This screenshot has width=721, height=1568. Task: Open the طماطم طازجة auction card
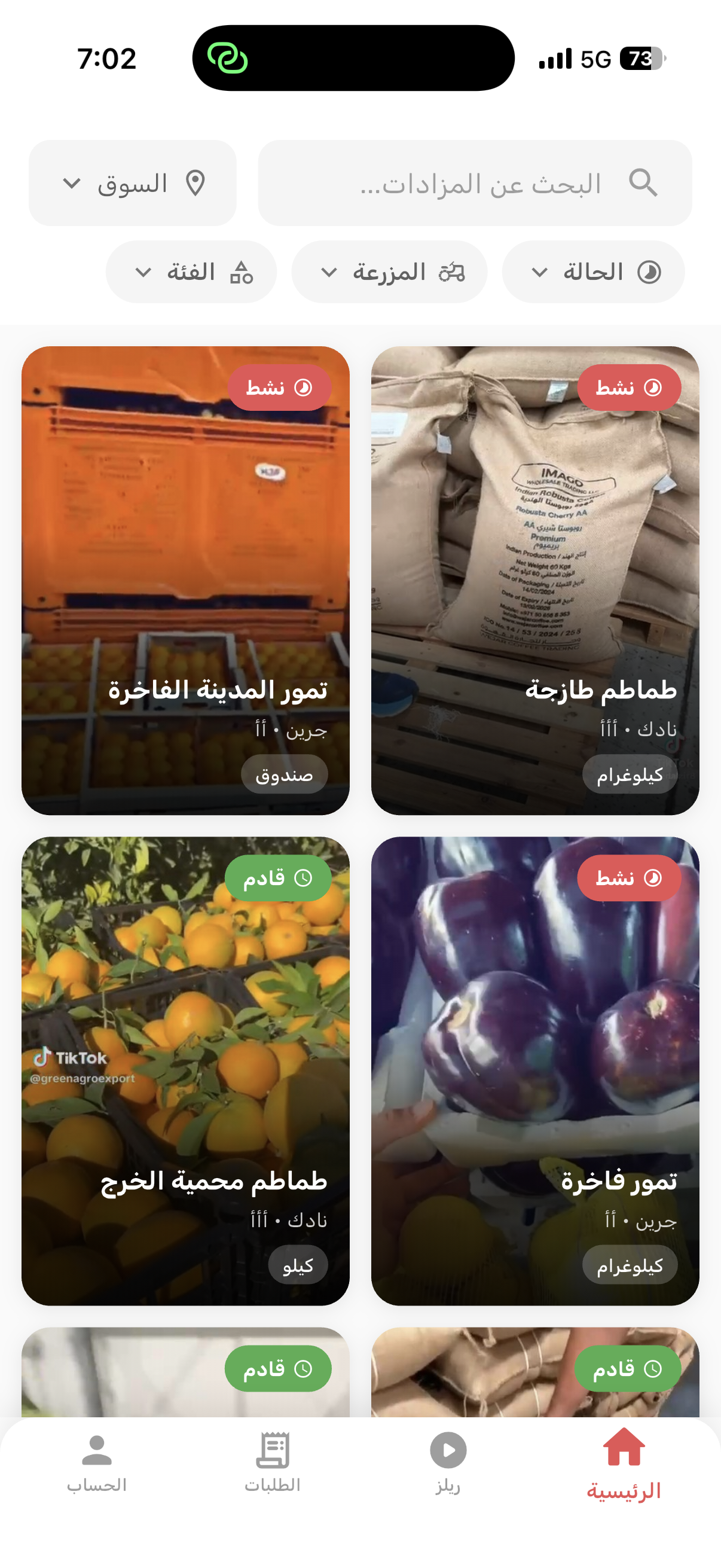[x=535, y=580]
